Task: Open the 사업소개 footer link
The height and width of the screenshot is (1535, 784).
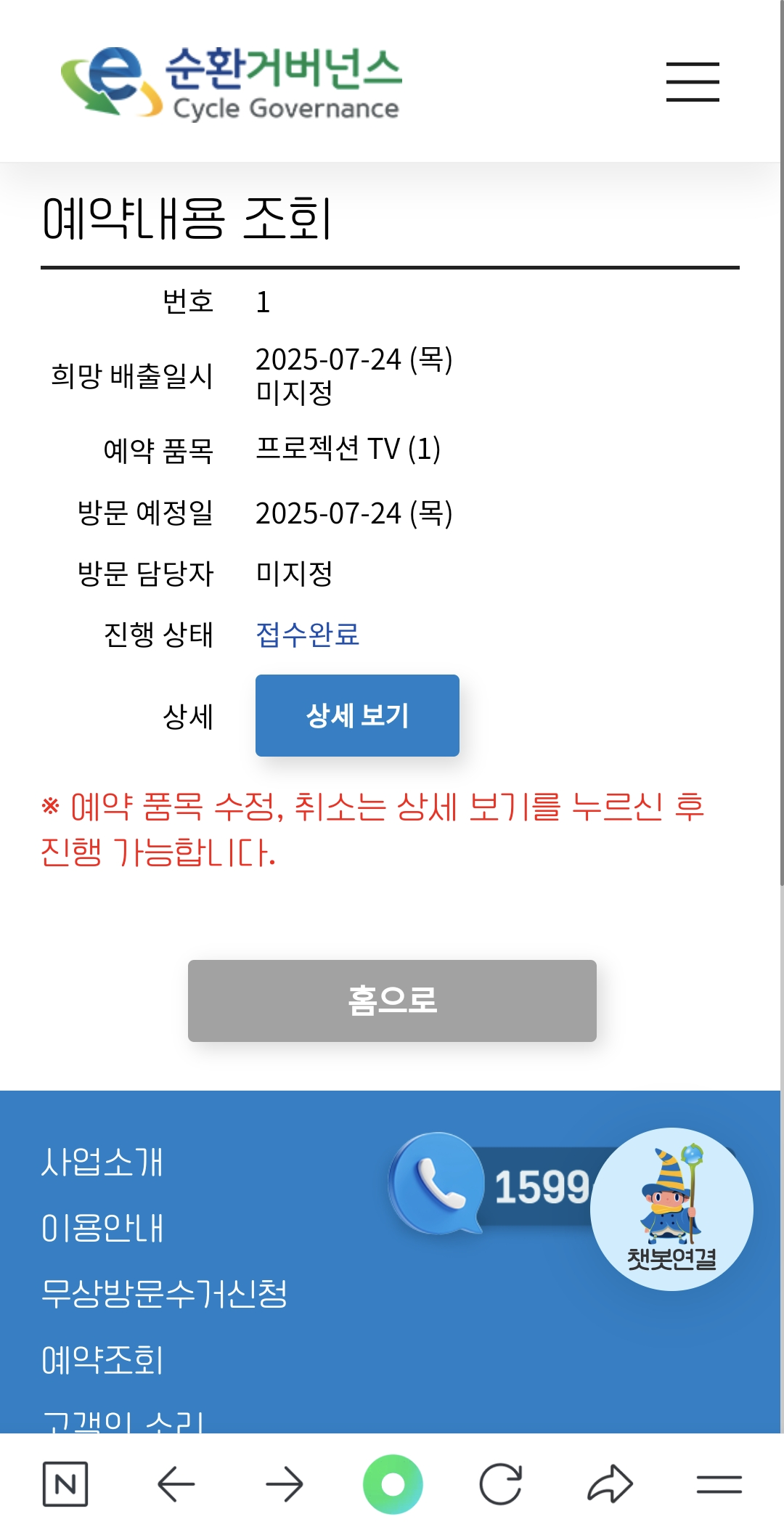Action: [102, 1162]
